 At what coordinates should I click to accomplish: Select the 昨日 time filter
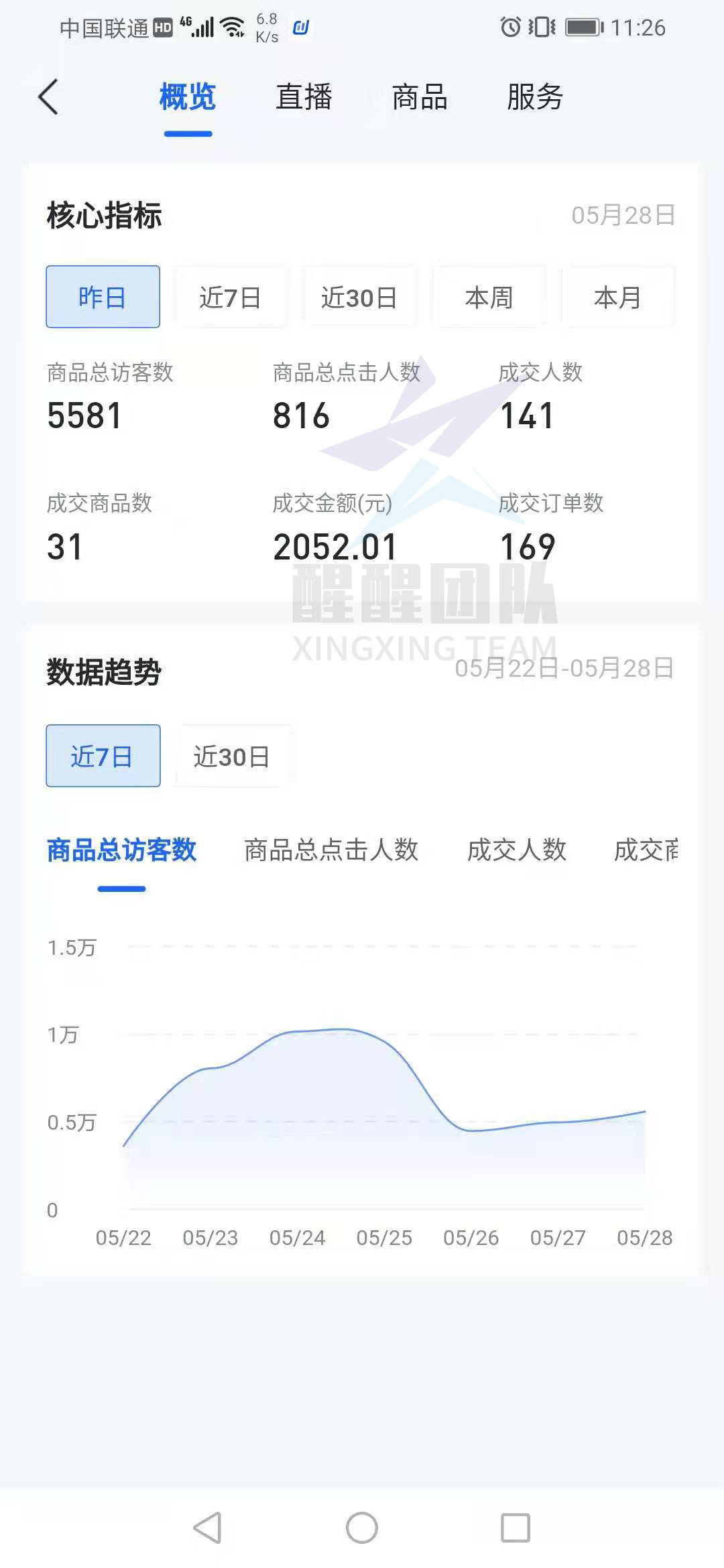point(102,298)
